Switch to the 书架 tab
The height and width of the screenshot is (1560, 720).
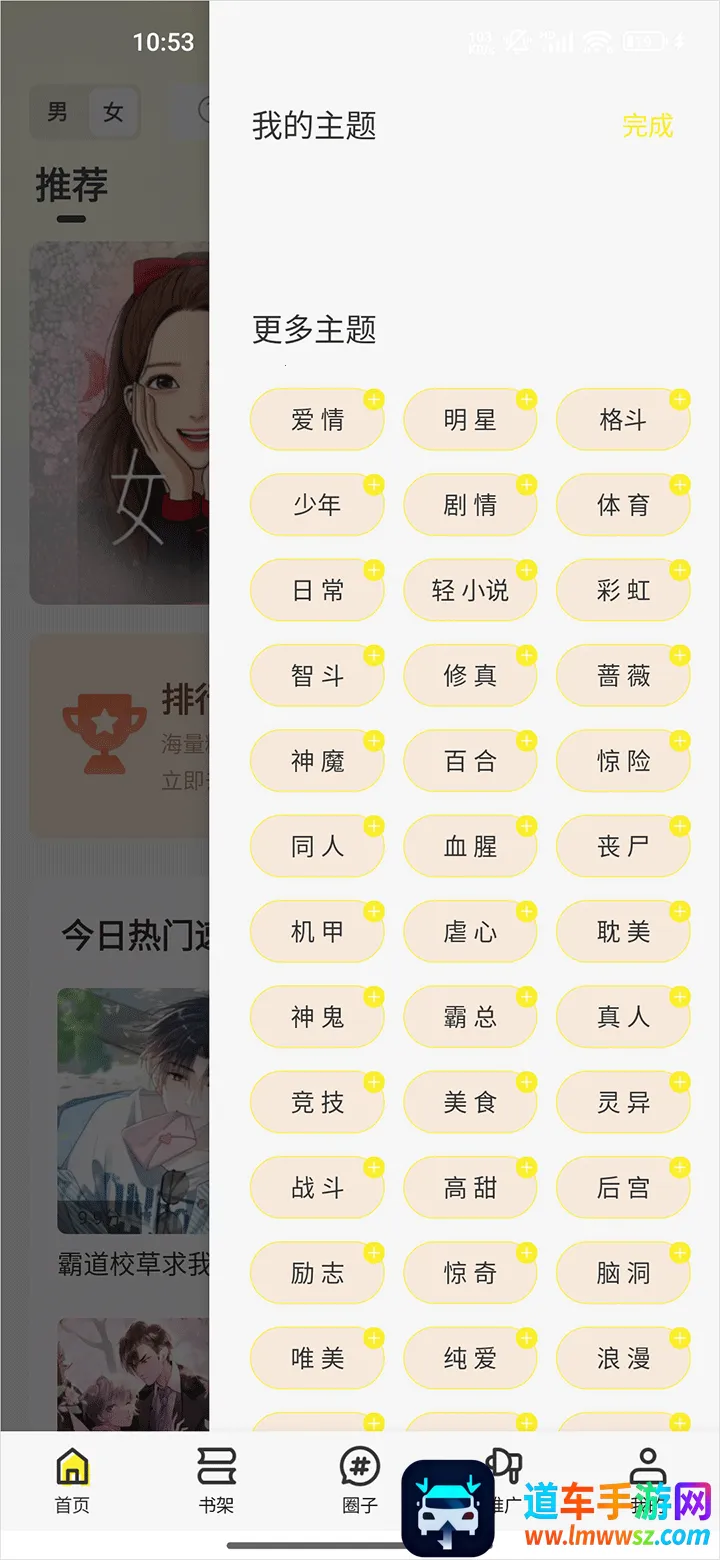click(216, 1480)
